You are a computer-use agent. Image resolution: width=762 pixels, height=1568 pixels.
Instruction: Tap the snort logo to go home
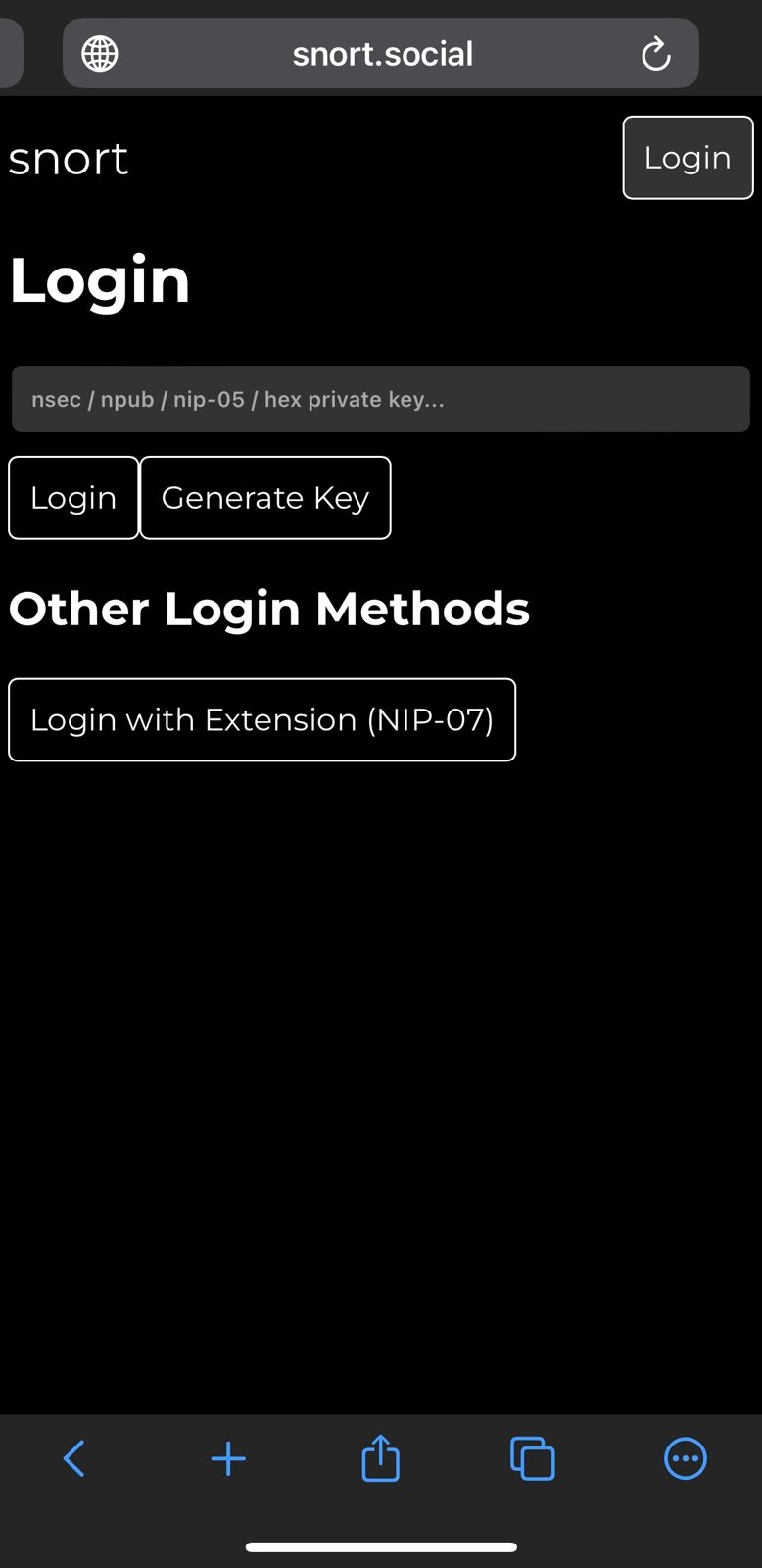pyautogui.click(x=69, y=159)
